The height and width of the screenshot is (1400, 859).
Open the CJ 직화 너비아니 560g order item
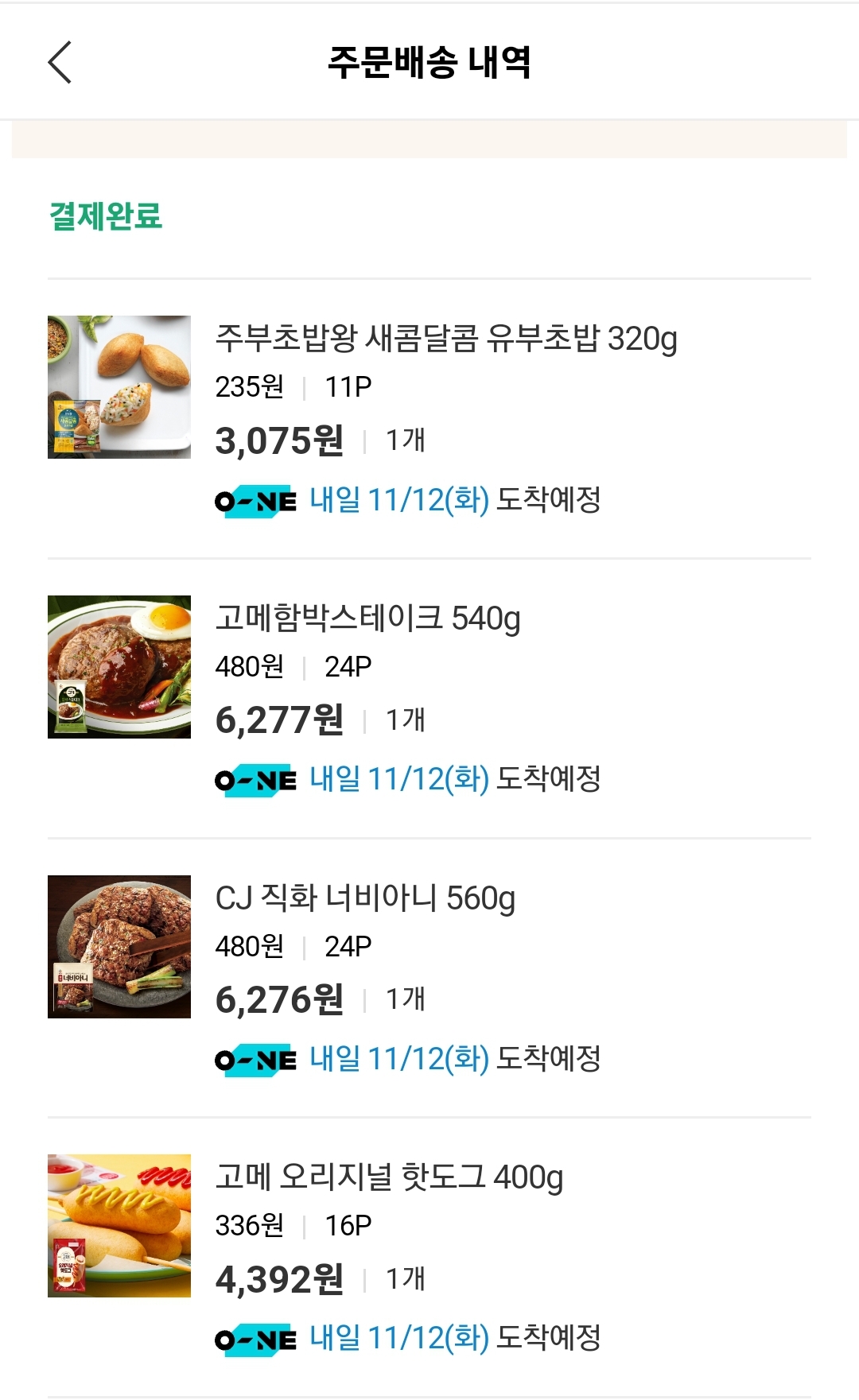(x=365, y=898)
